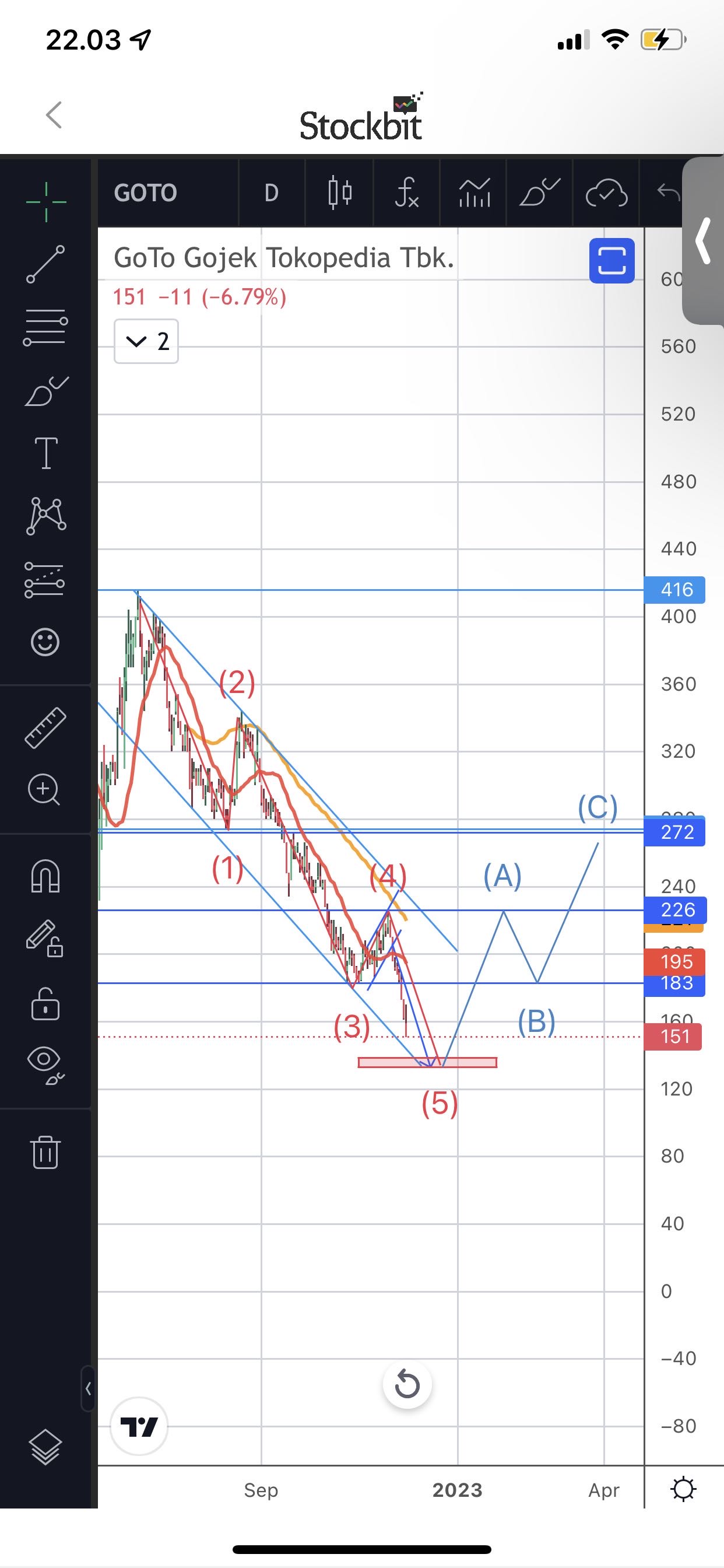Toggle the magnet snapping mode
724x1568 pixels.
pos(45,877)
